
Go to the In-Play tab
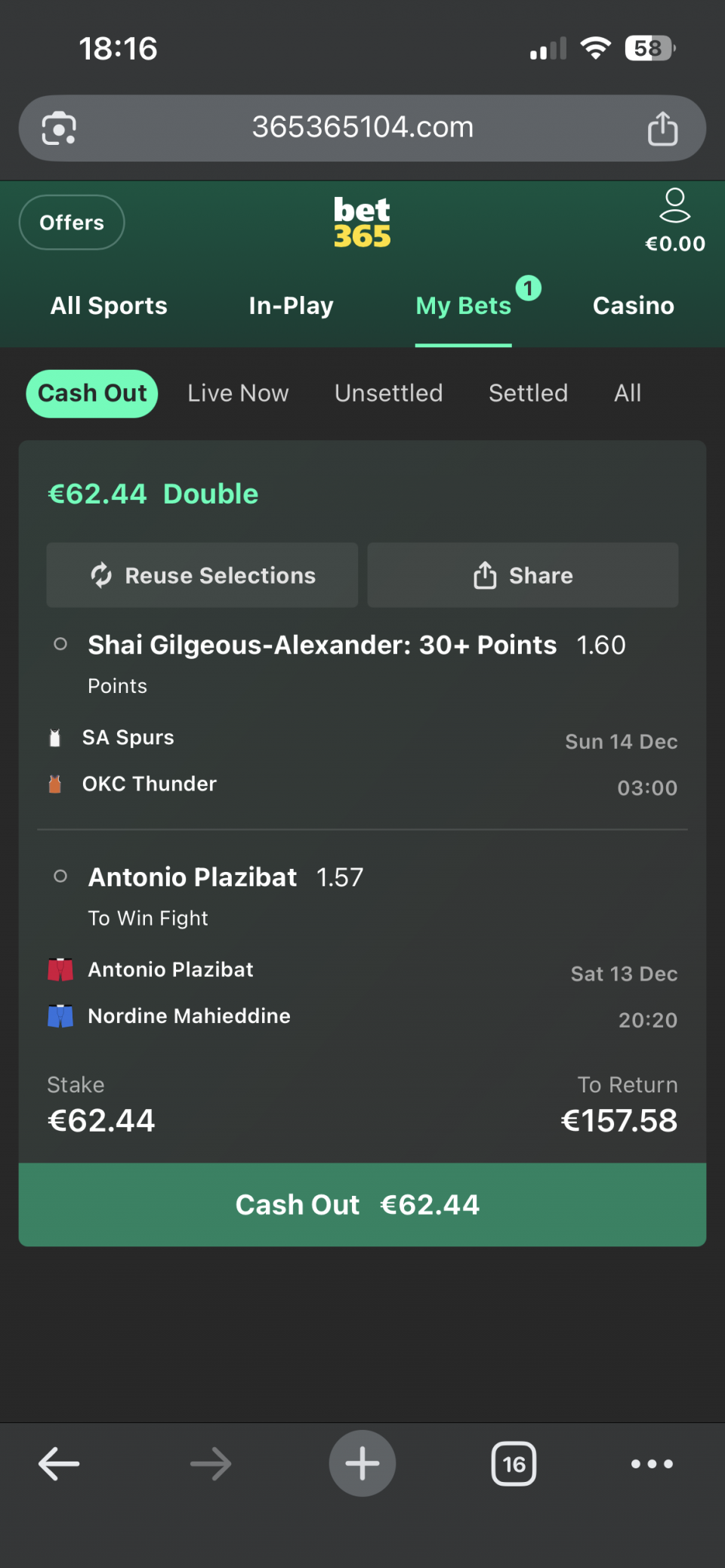point(291,306)
